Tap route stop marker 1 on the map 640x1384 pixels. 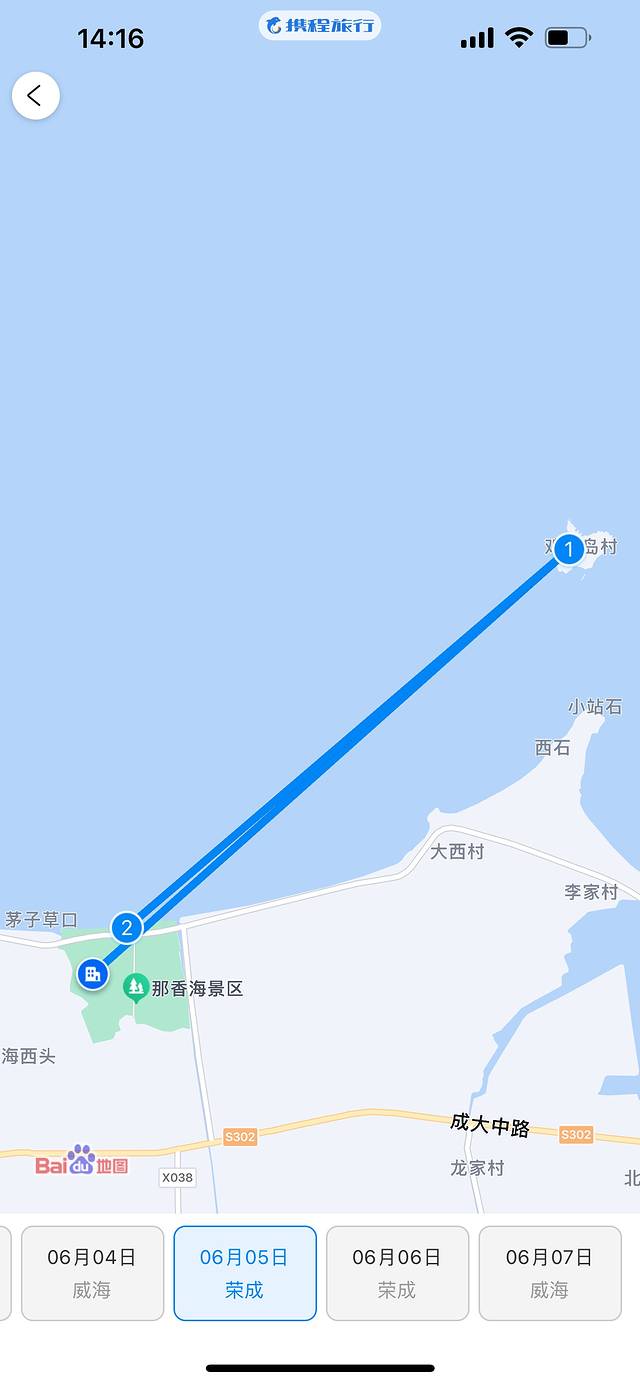(569, 549)
